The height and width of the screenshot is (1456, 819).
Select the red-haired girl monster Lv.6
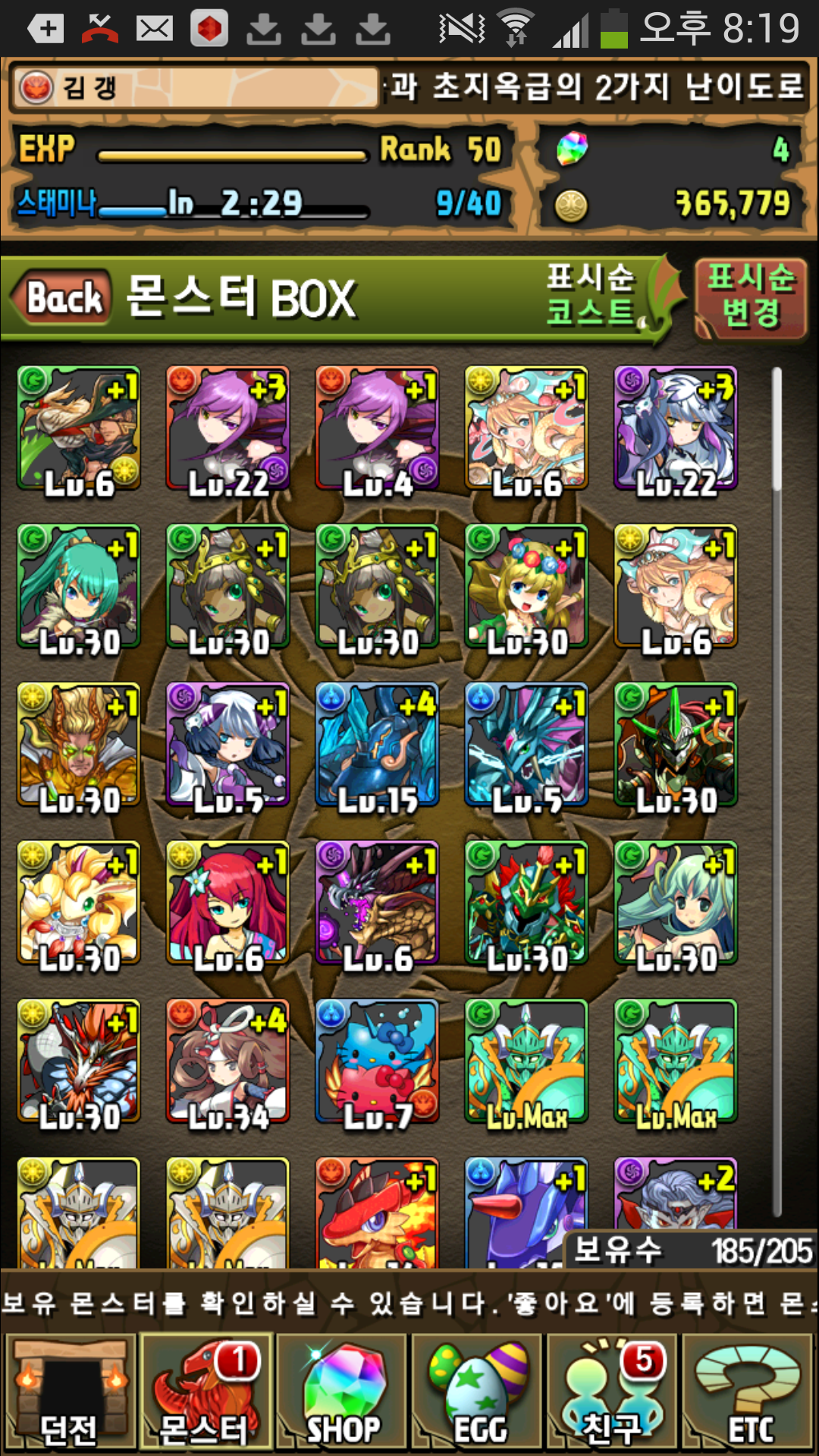pos(228,903)
